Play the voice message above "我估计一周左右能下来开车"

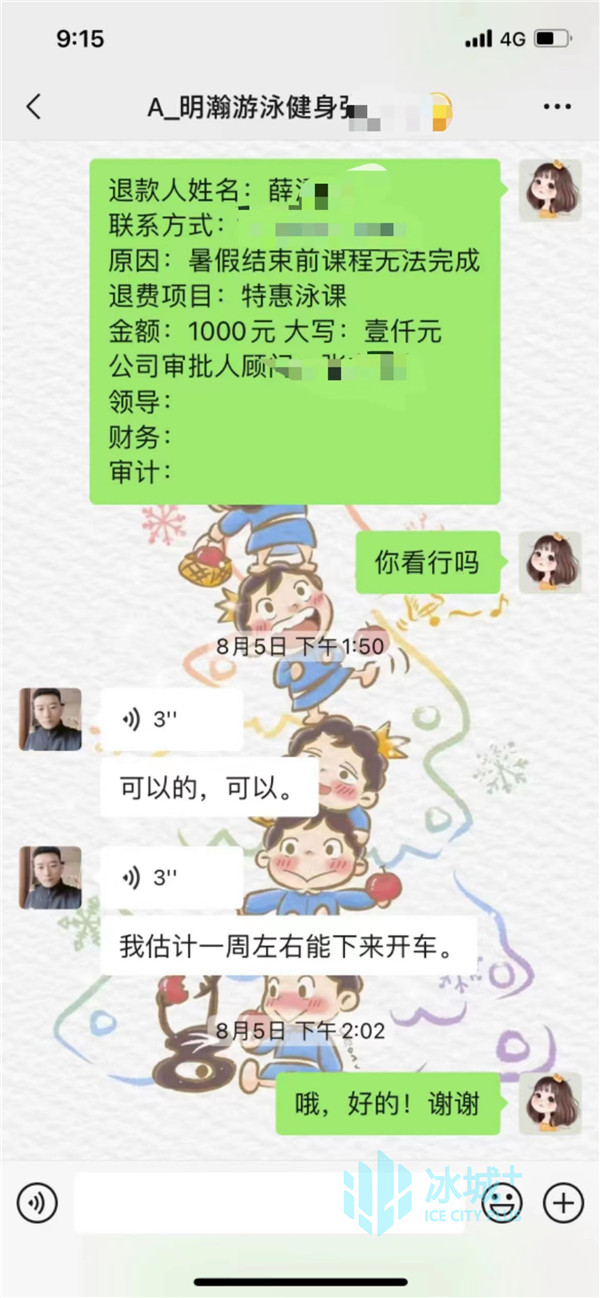171,878
